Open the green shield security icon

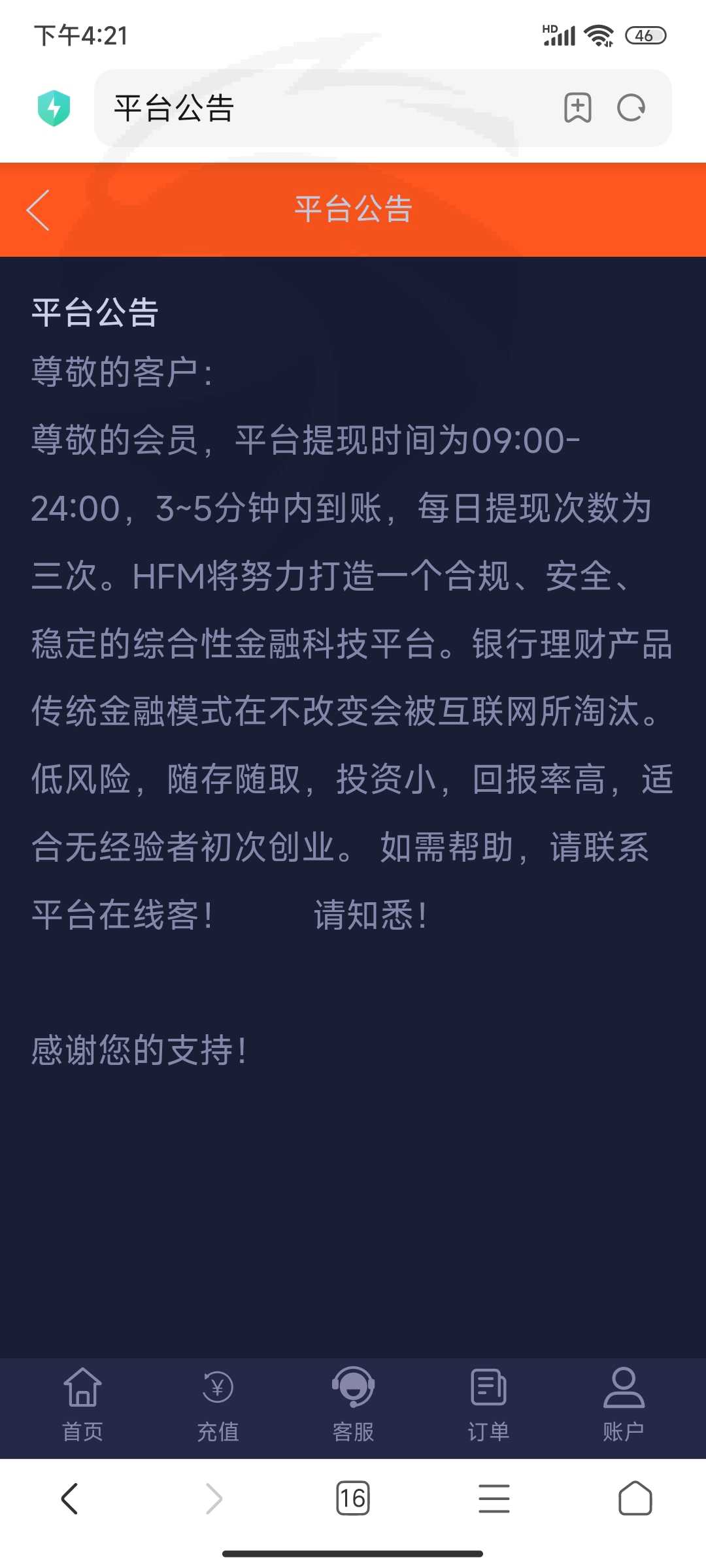[x=54, y=108]
